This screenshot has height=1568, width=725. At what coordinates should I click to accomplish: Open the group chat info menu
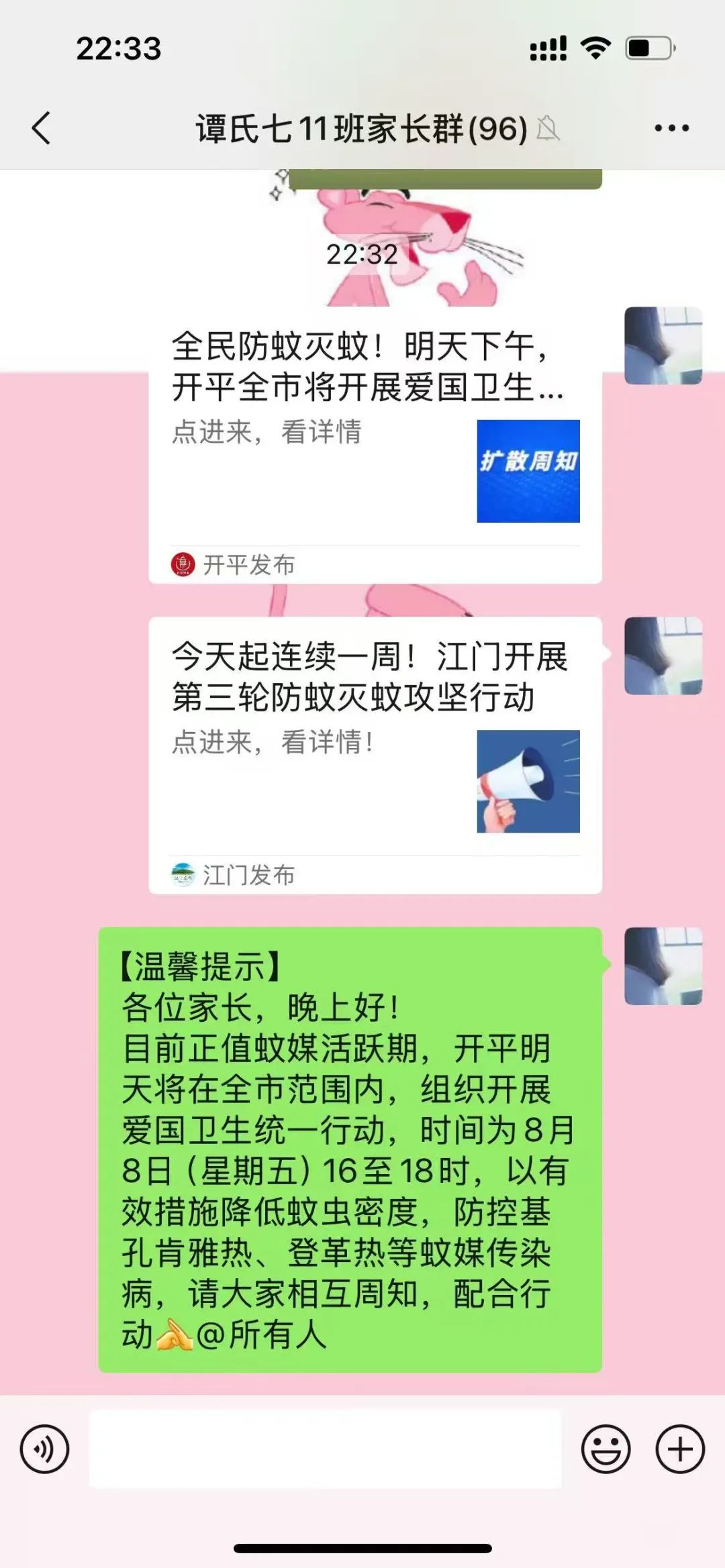[x=671, y=127]
